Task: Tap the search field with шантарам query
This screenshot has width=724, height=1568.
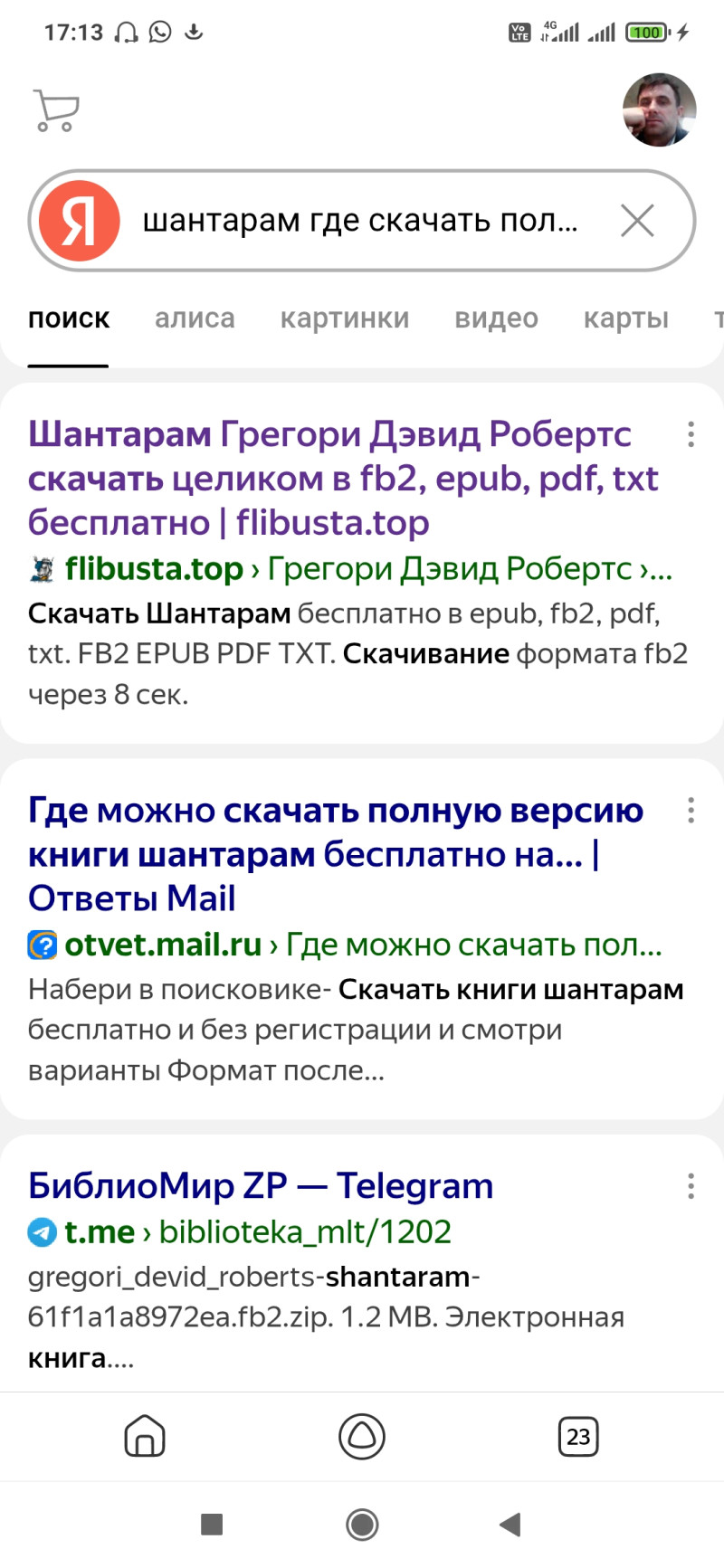Action: tap(360, 221)
